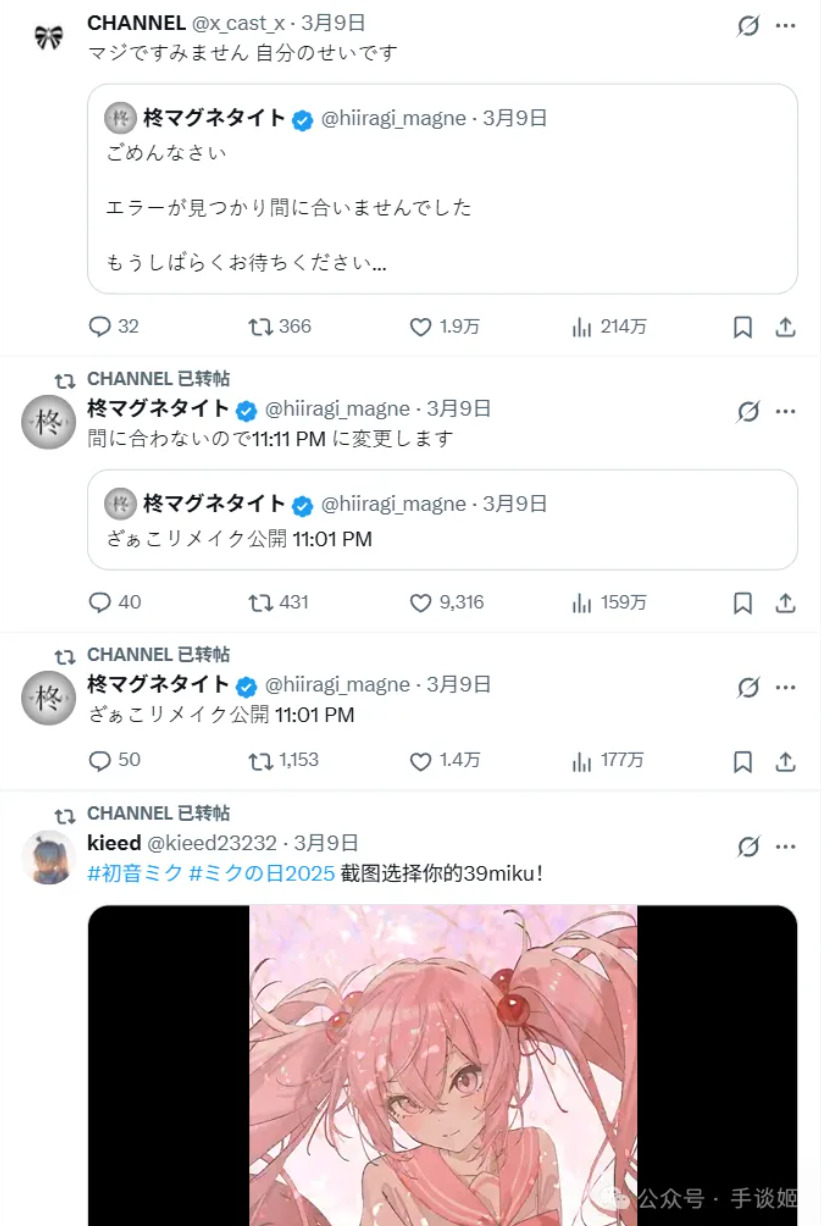This screenshot has width=821, height=1226.
Task: Open Grok icon on kieed's post
Action: pos(748,847)
